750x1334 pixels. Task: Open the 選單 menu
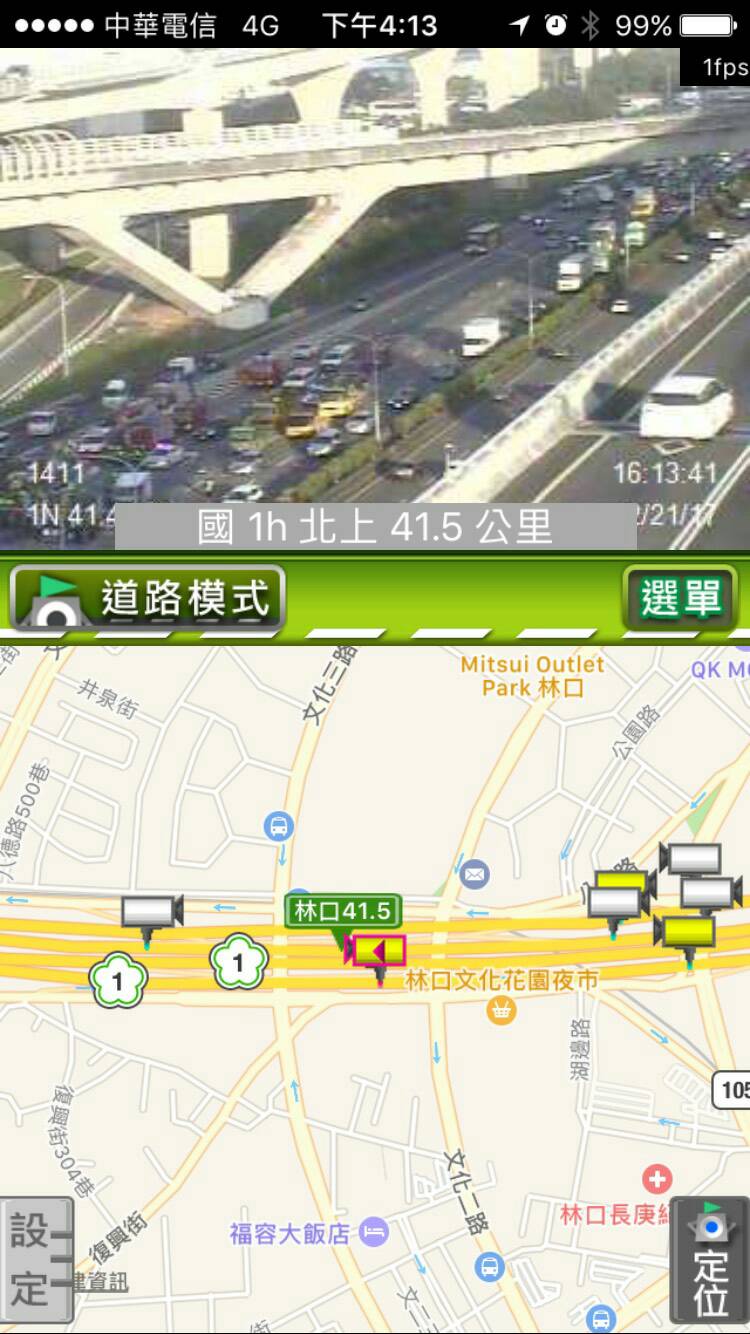pos(681,598)
